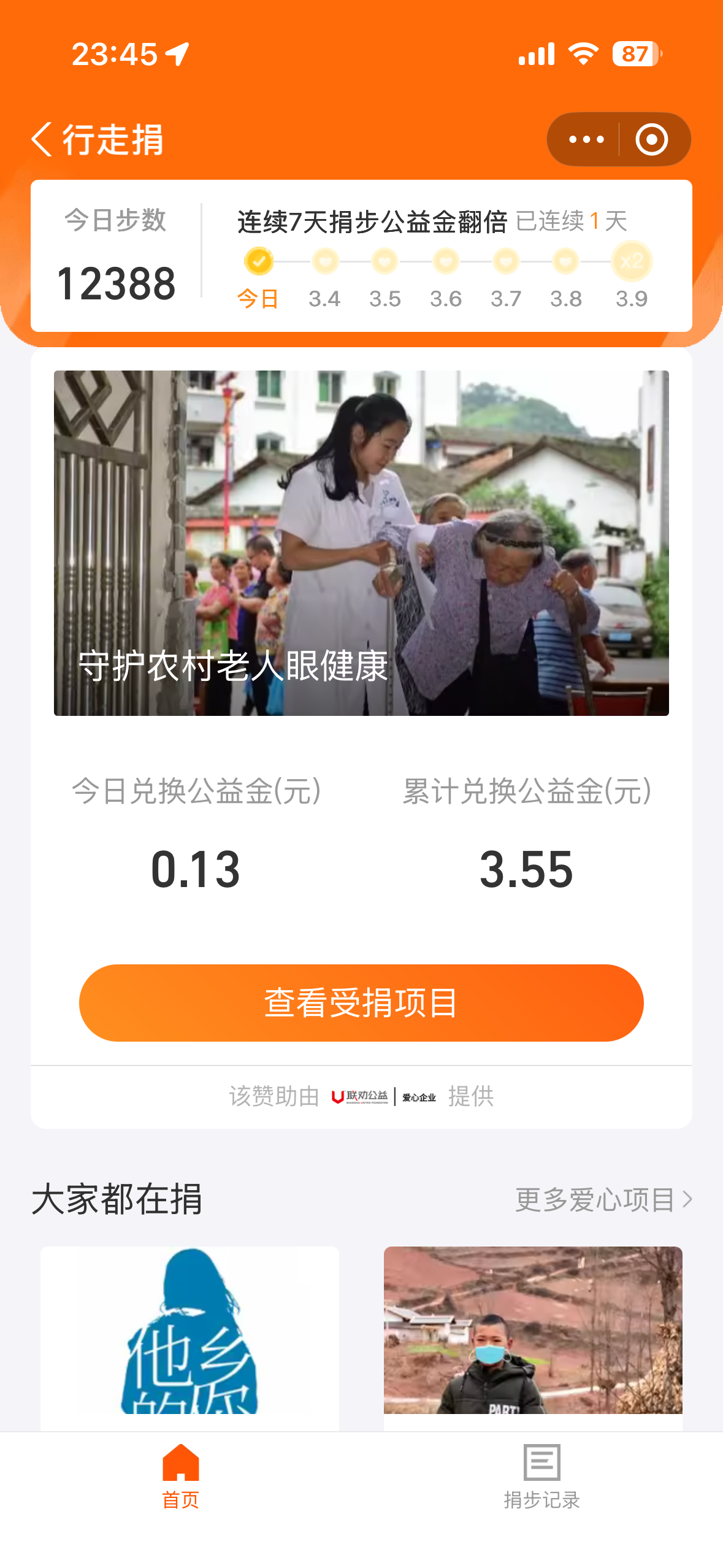Open the 守护农村老人眼健康 project banner

[x=361, y=543]
